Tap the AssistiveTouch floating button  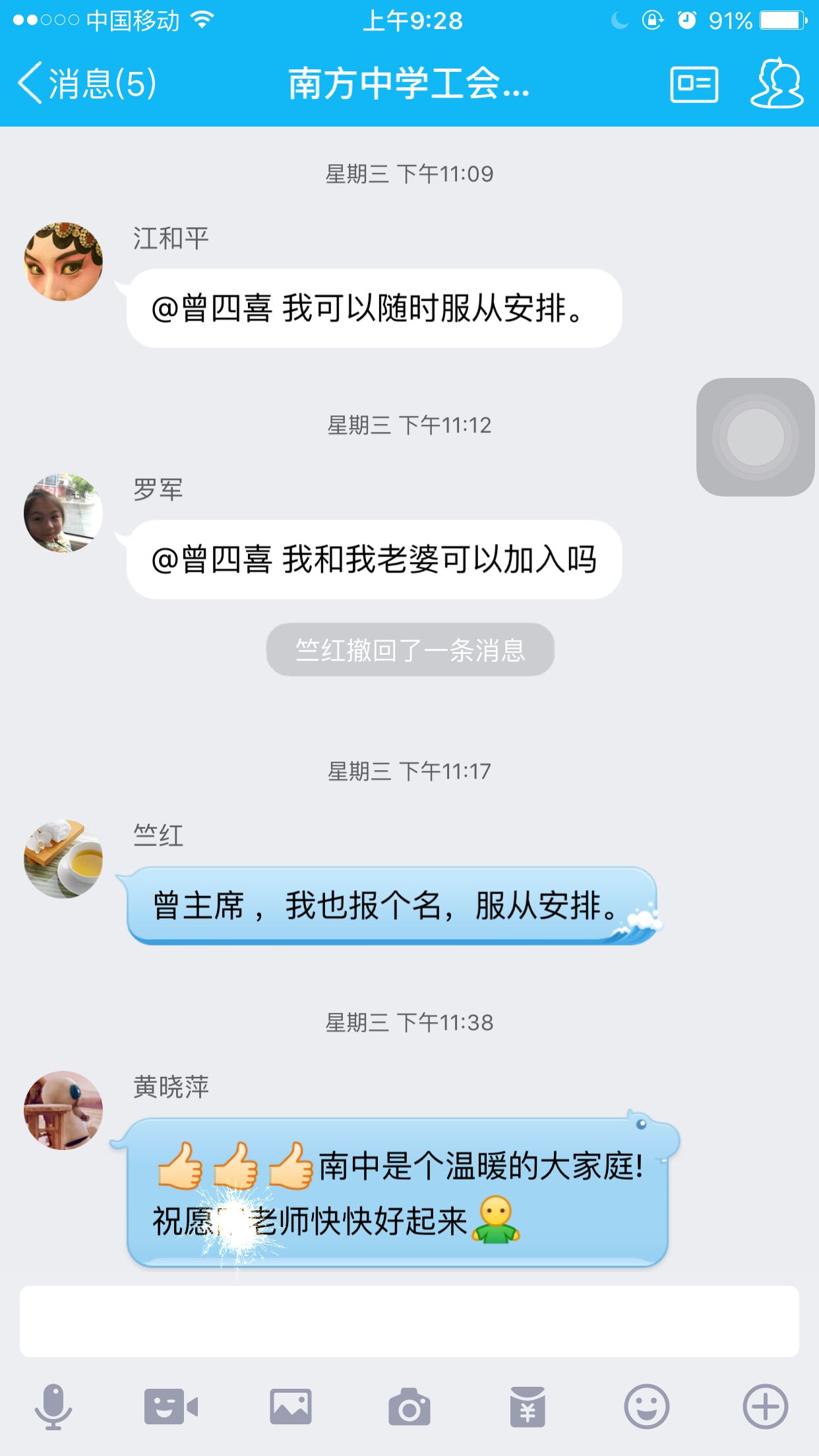tap(756, 437)
